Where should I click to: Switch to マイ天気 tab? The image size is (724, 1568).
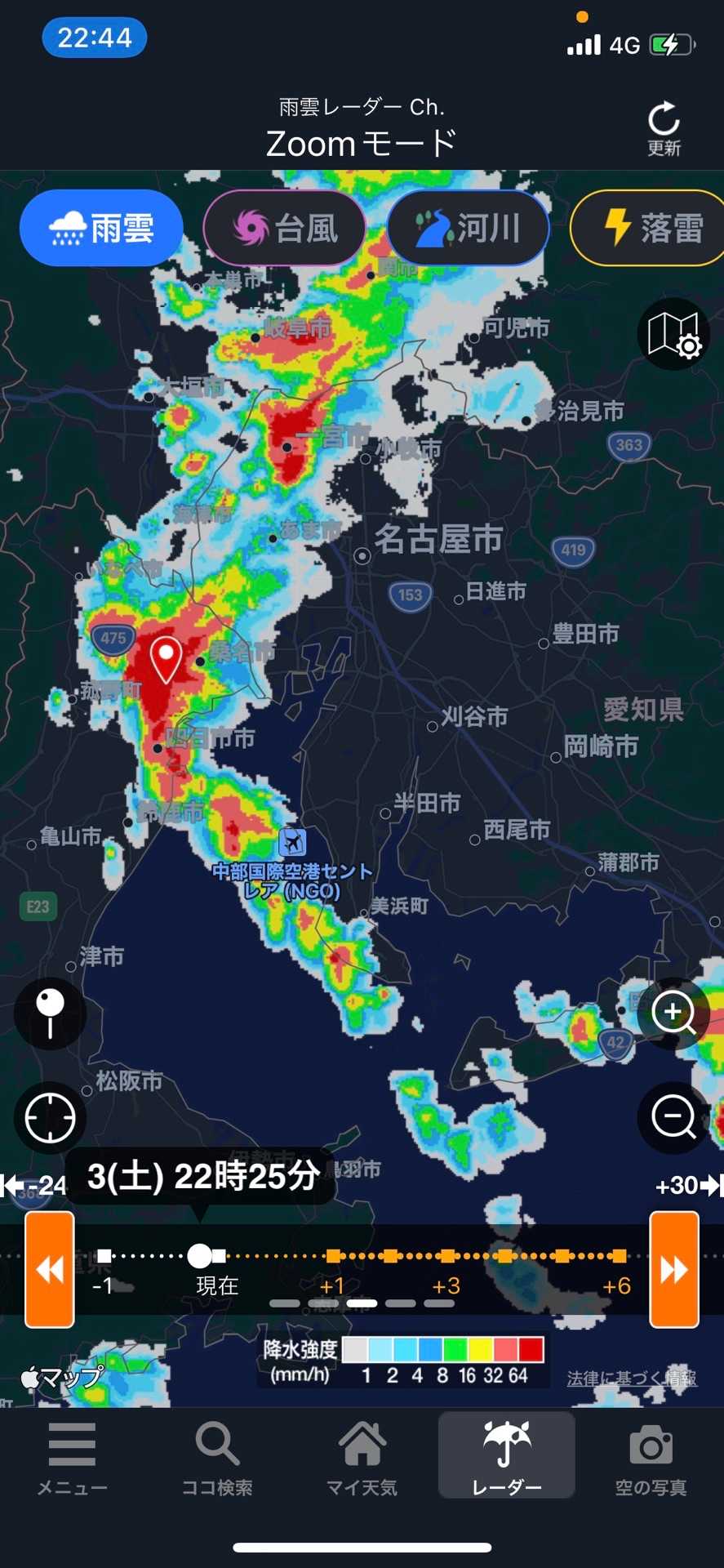[x=362, y=1459]
